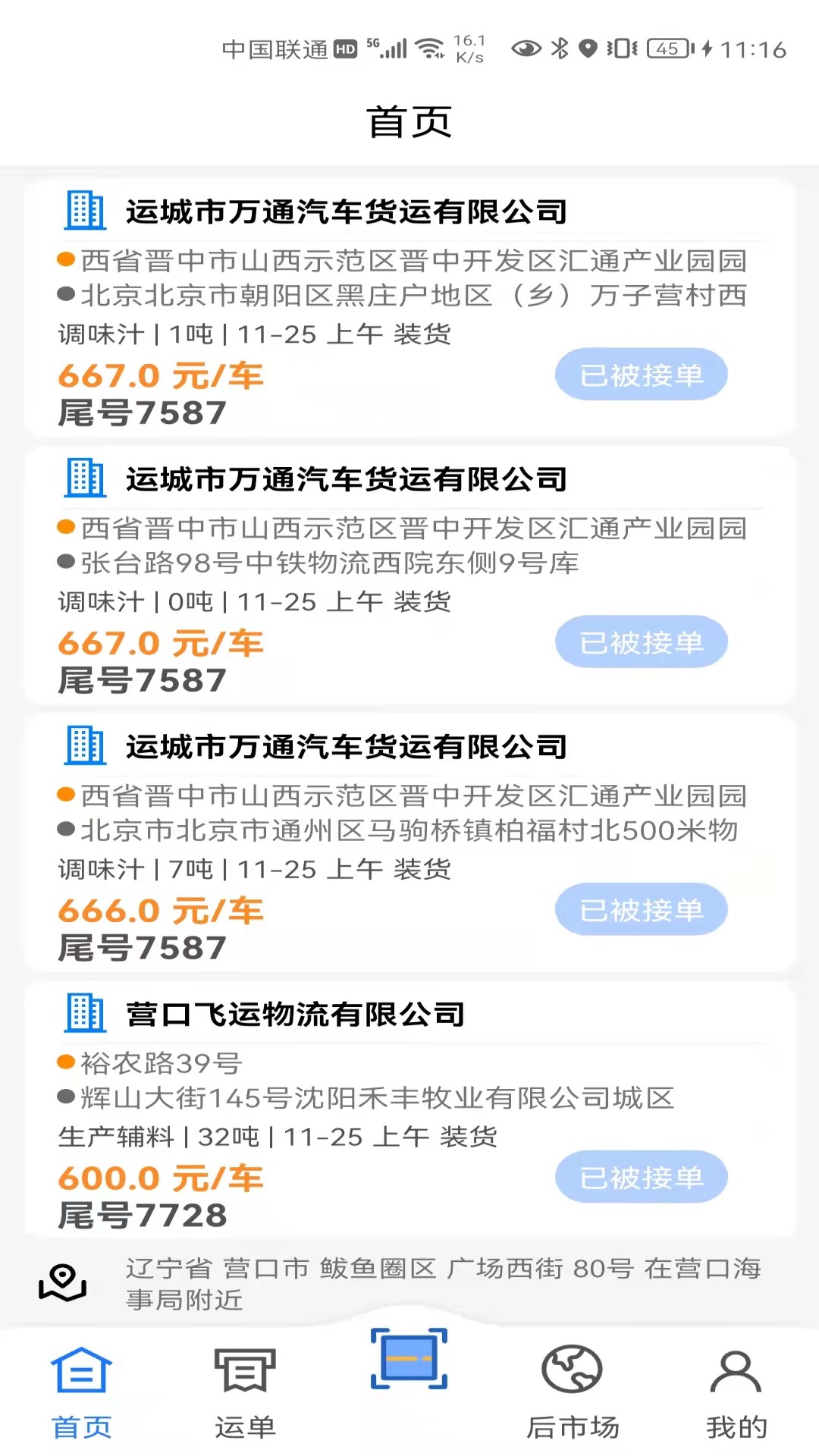Click 尾号7728 on the last order

pos(141,1215)
